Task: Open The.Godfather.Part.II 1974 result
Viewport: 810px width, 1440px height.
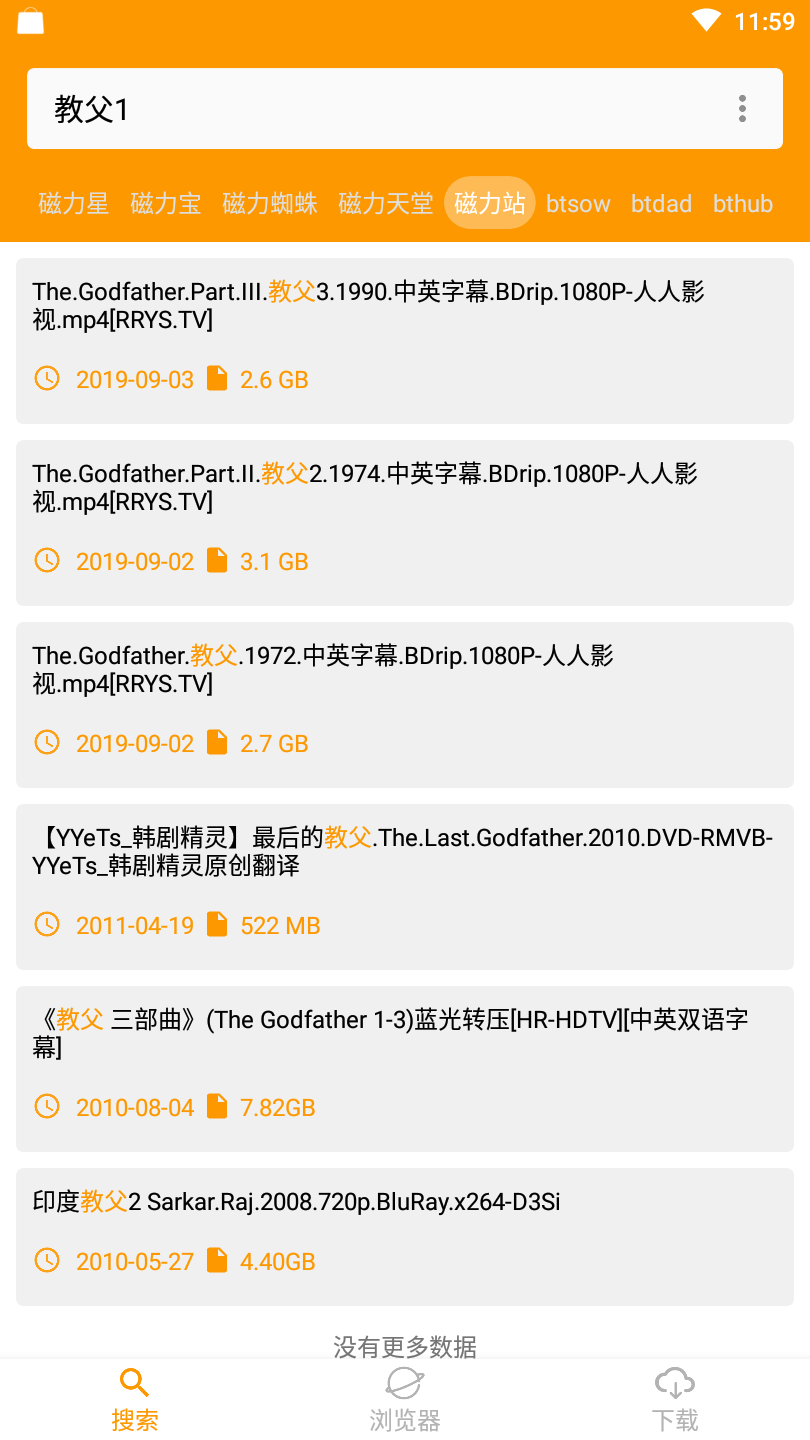Action: (x=404, y=522)
